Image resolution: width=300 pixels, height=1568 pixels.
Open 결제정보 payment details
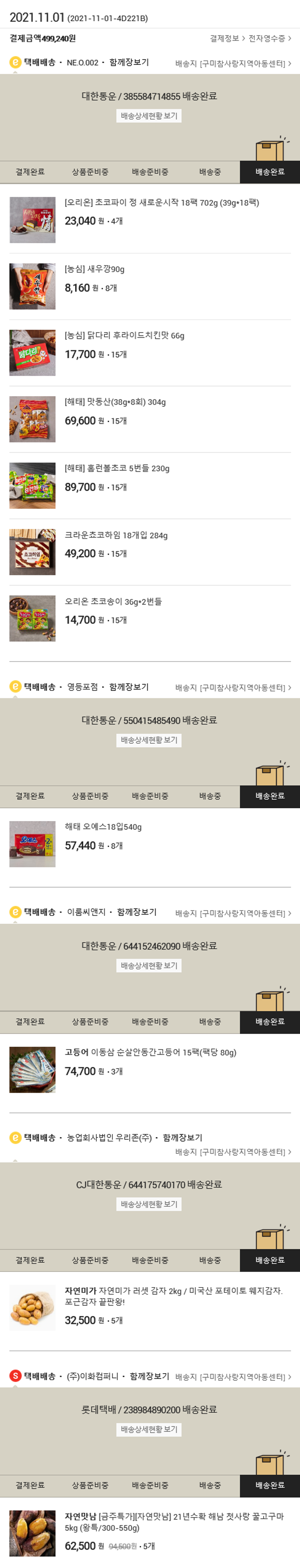click(x=227, y=38)
